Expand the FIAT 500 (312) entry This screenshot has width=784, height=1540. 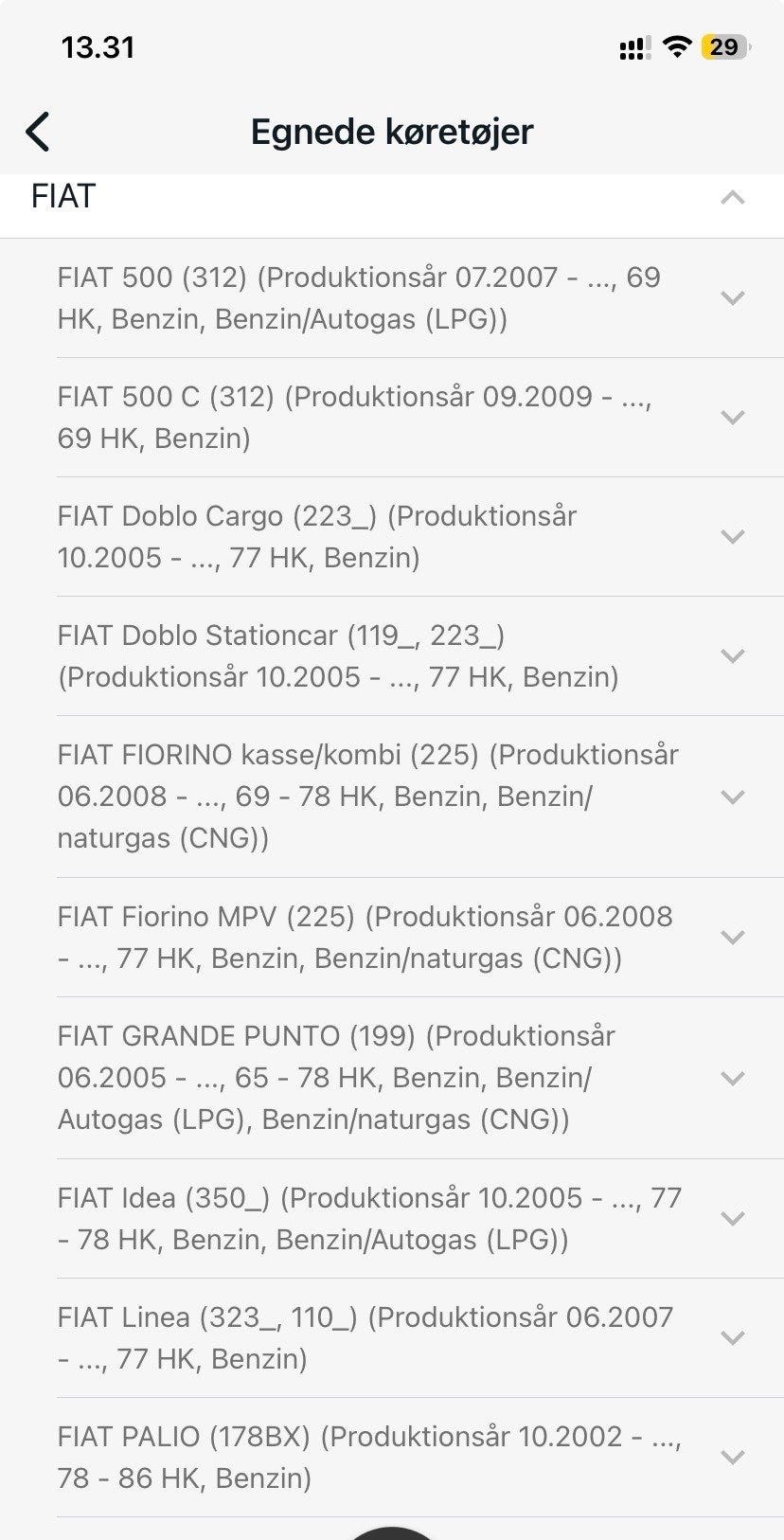[732, 297]
